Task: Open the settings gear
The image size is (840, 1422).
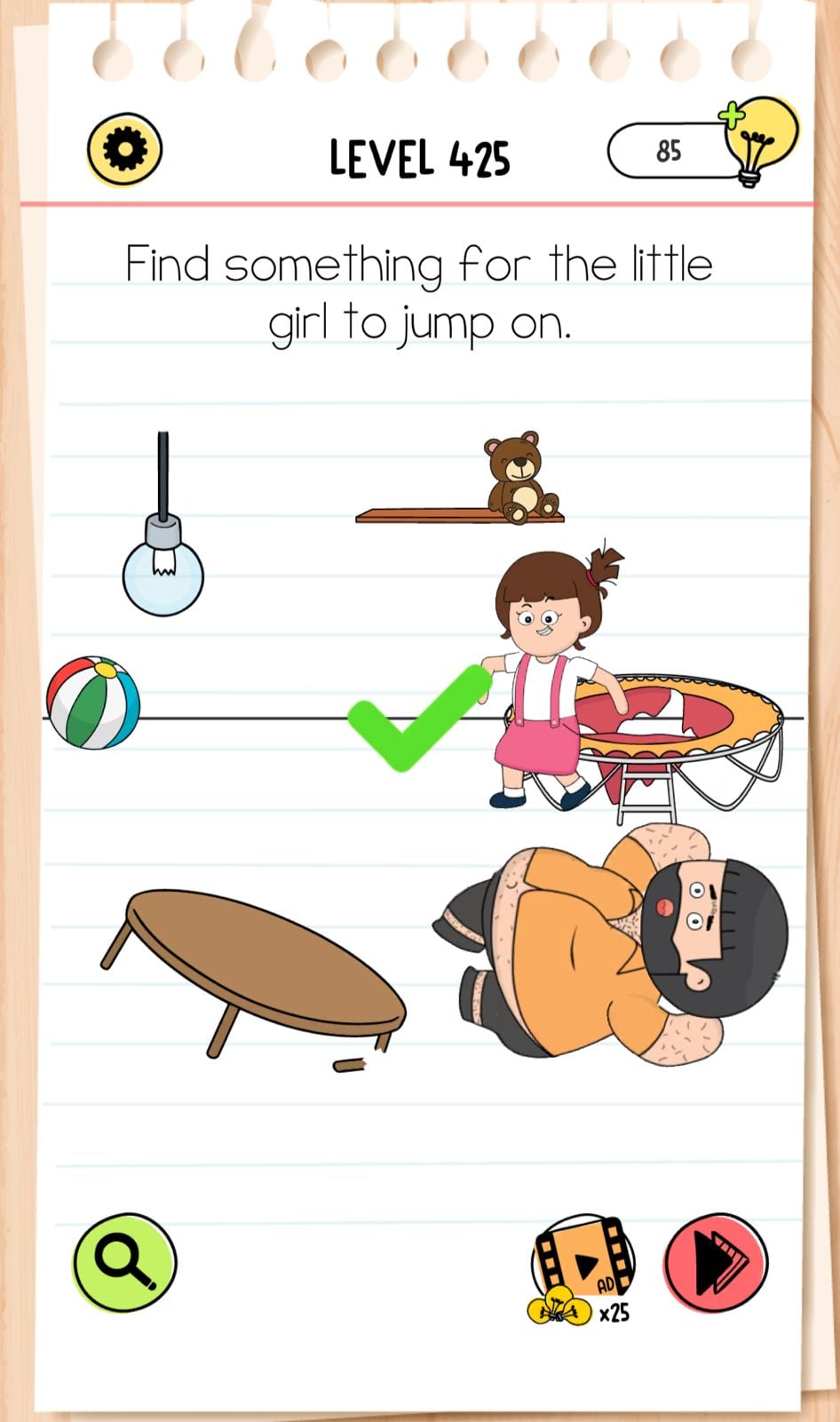Action: pos(124,149)
